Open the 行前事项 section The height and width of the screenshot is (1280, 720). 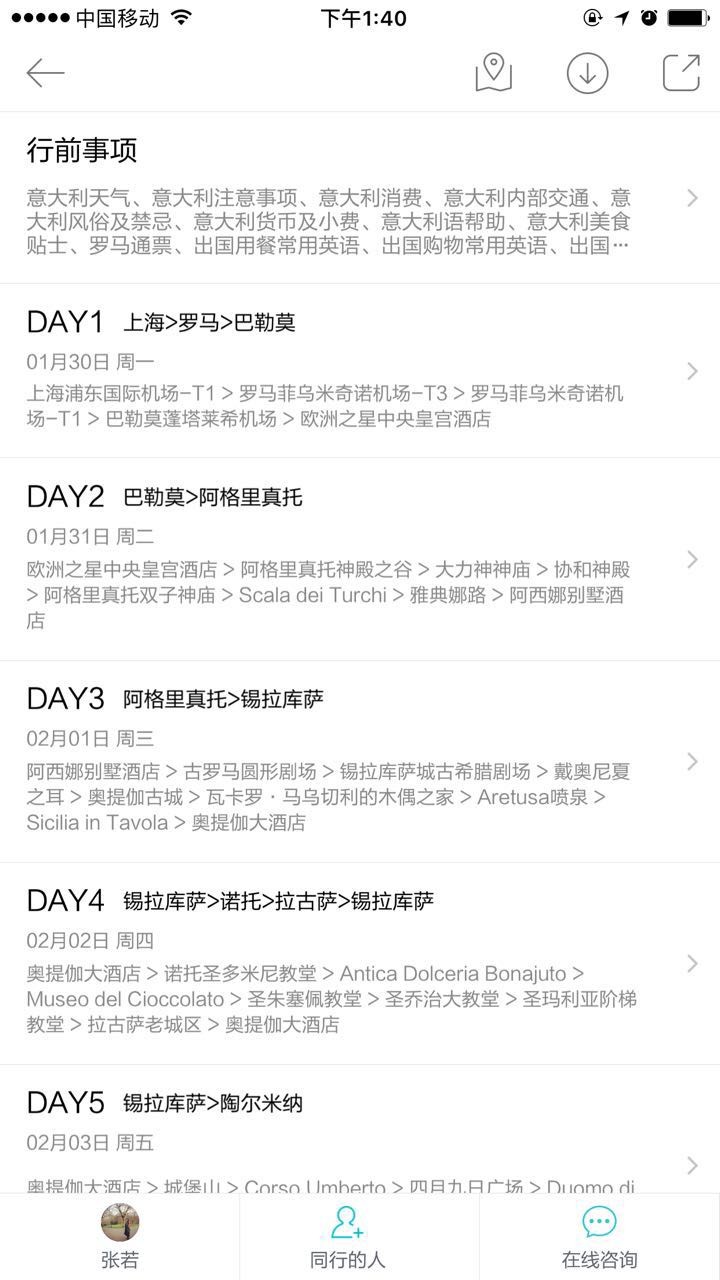pos(360,198)
